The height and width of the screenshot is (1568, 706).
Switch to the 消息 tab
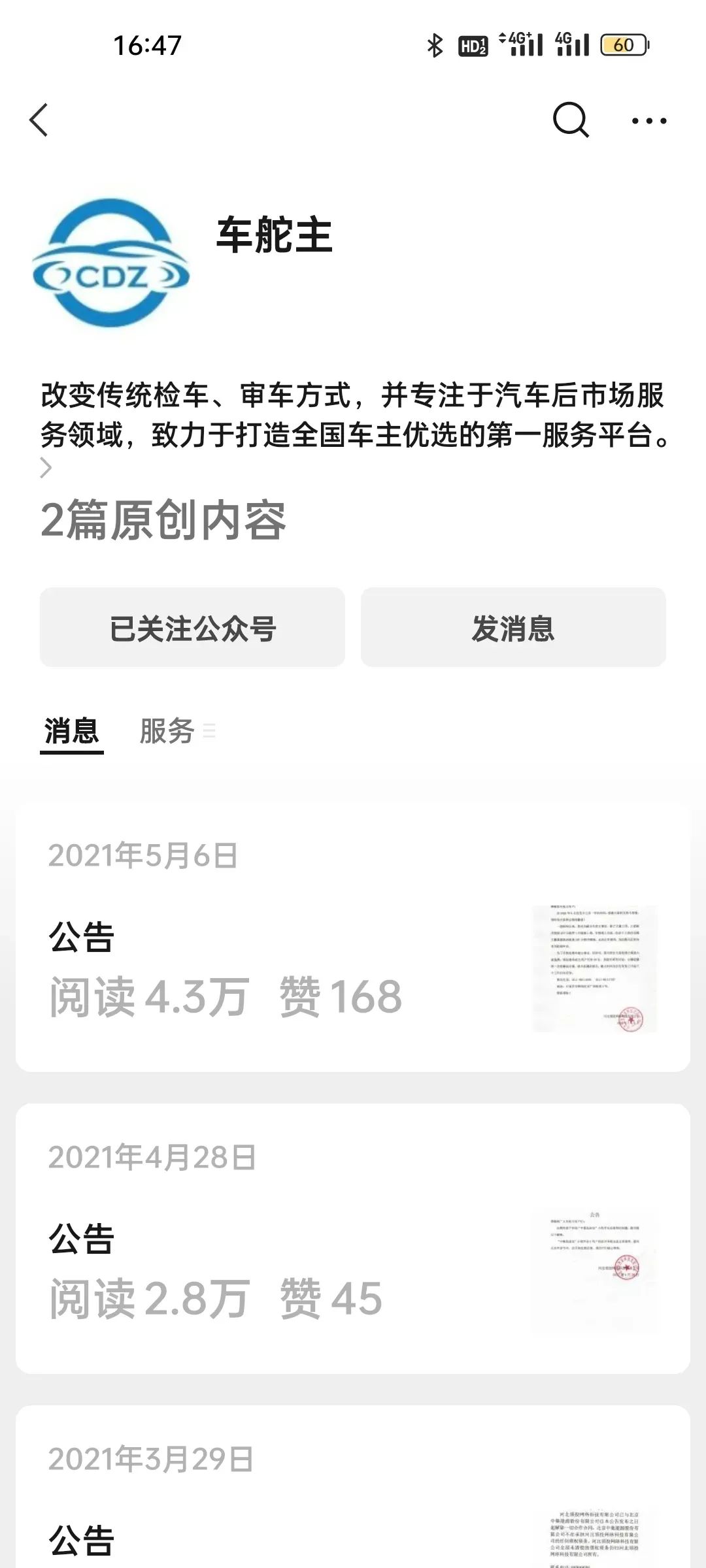coord(72,732)
